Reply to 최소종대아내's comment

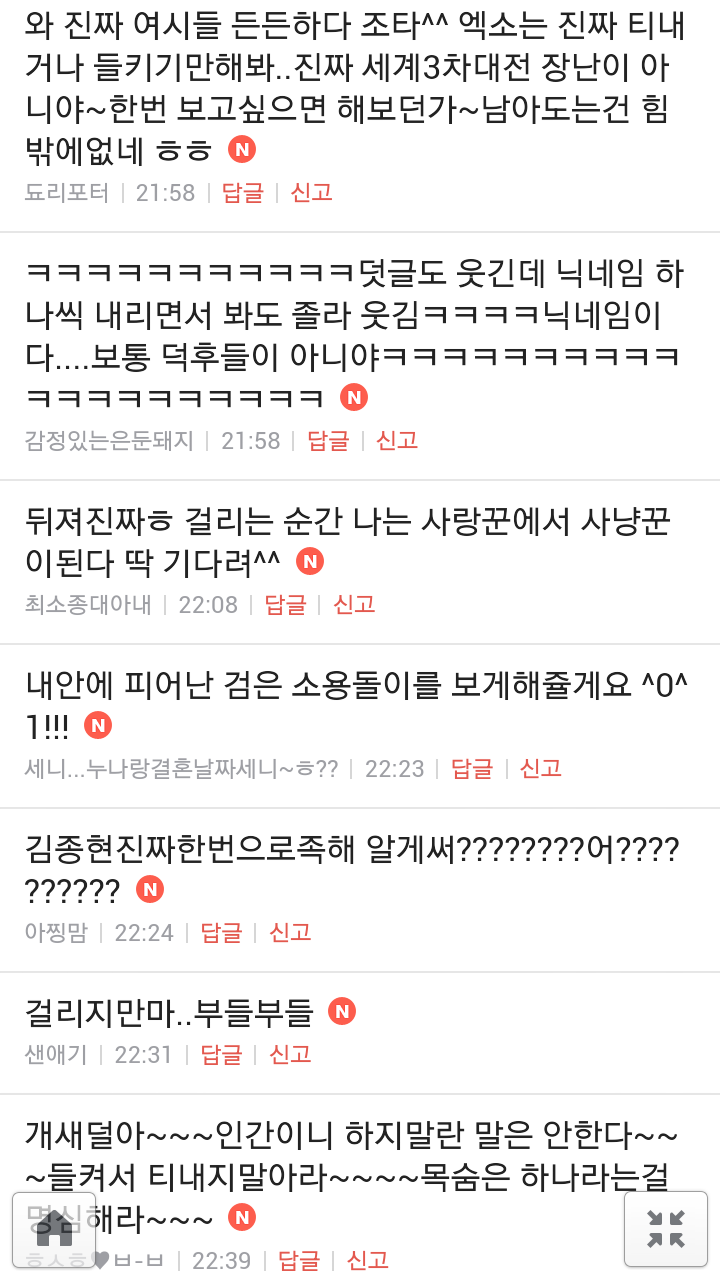pyautogui.click(x=285, y=605)
